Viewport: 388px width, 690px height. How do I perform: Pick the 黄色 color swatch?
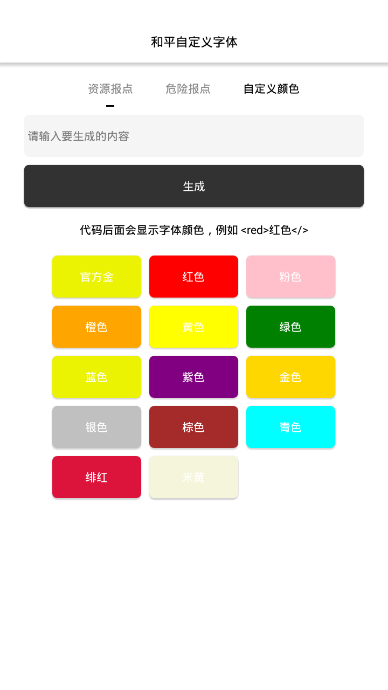pos(194,327)
